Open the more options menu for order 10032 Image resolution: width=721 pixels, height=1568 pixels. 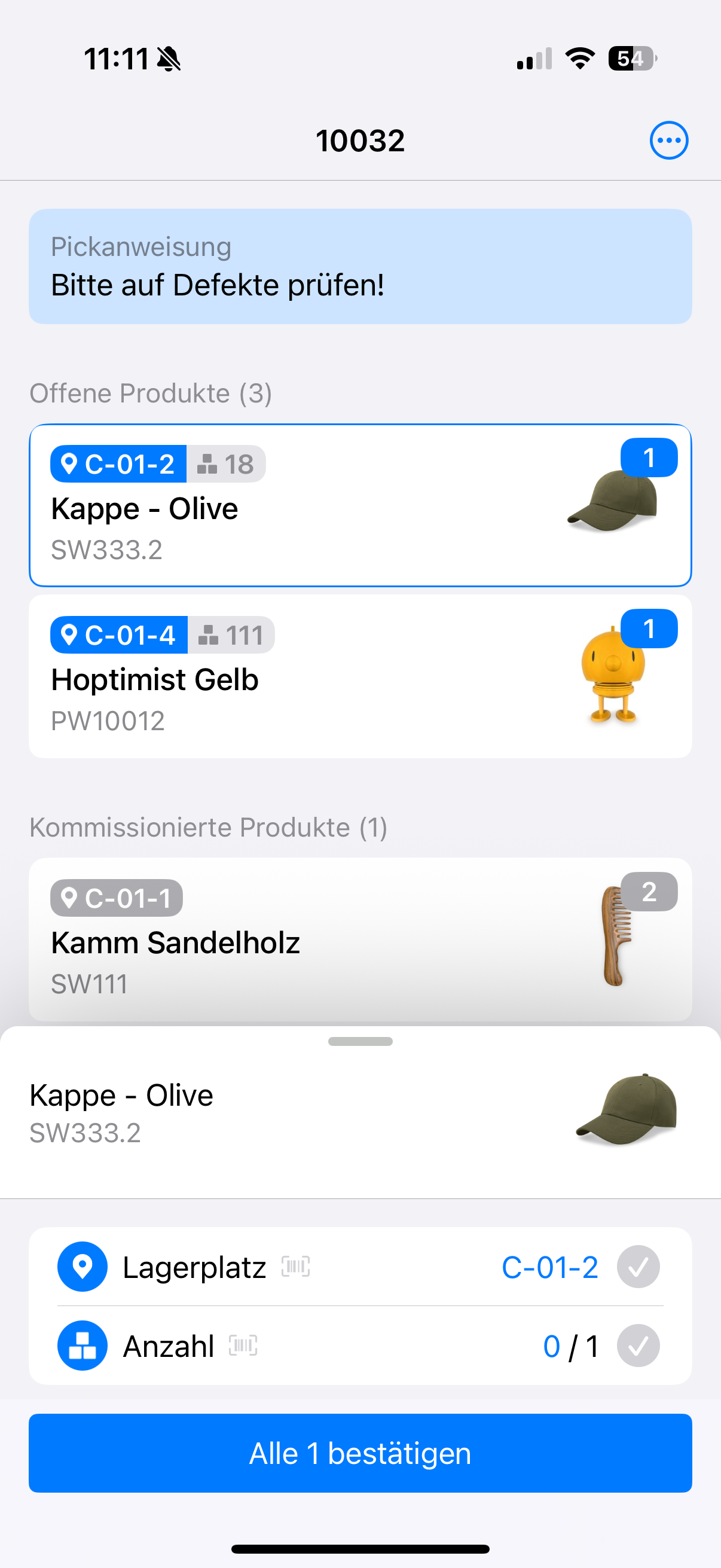click(668, 141)
